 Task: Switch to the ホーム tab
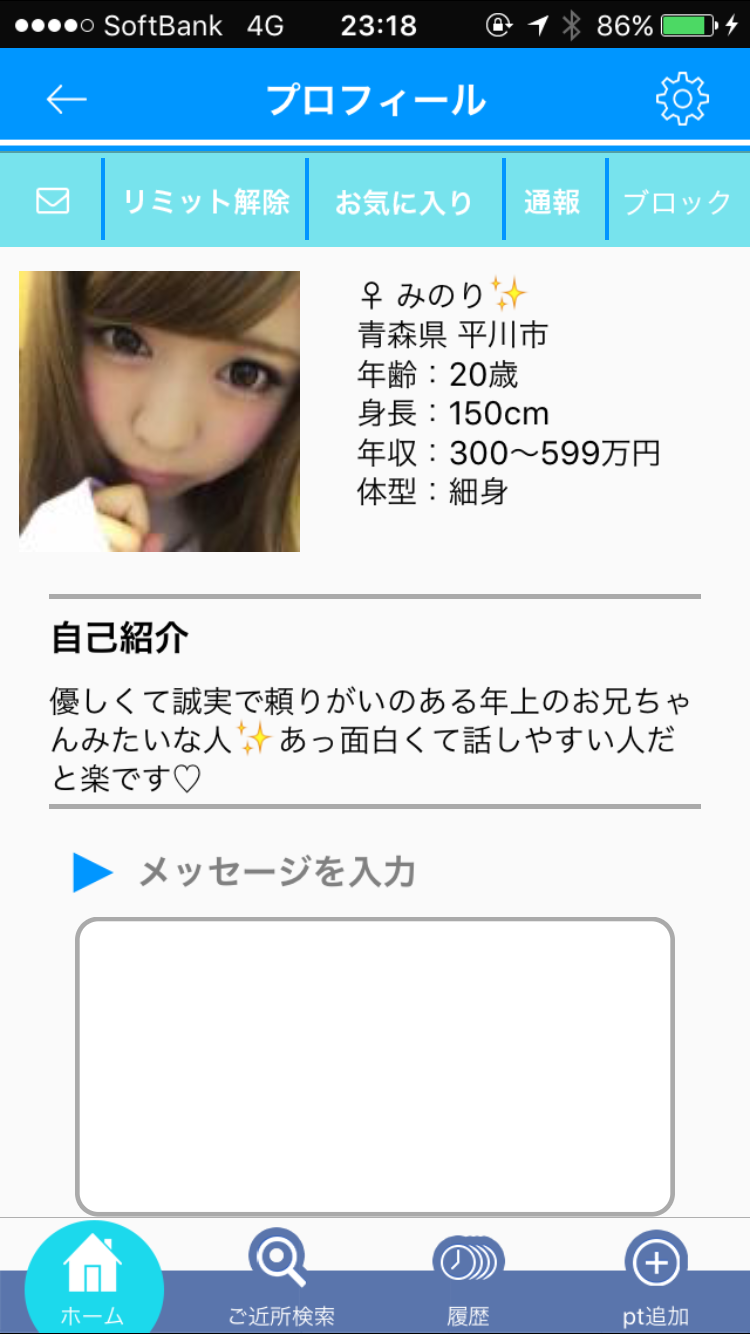[93, 1281]
